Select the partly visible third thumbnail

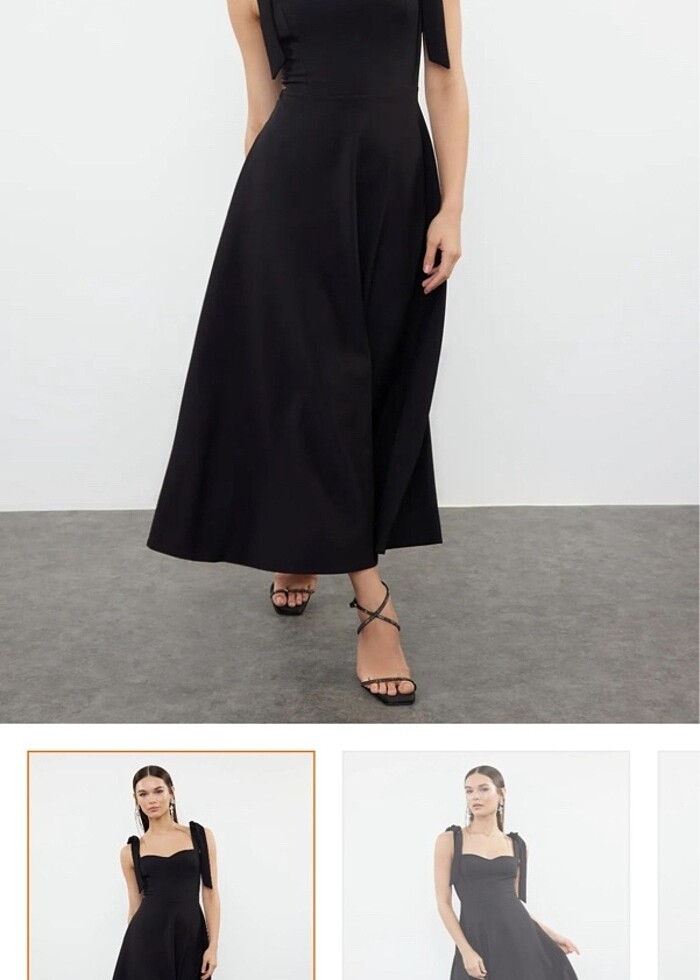680,866
